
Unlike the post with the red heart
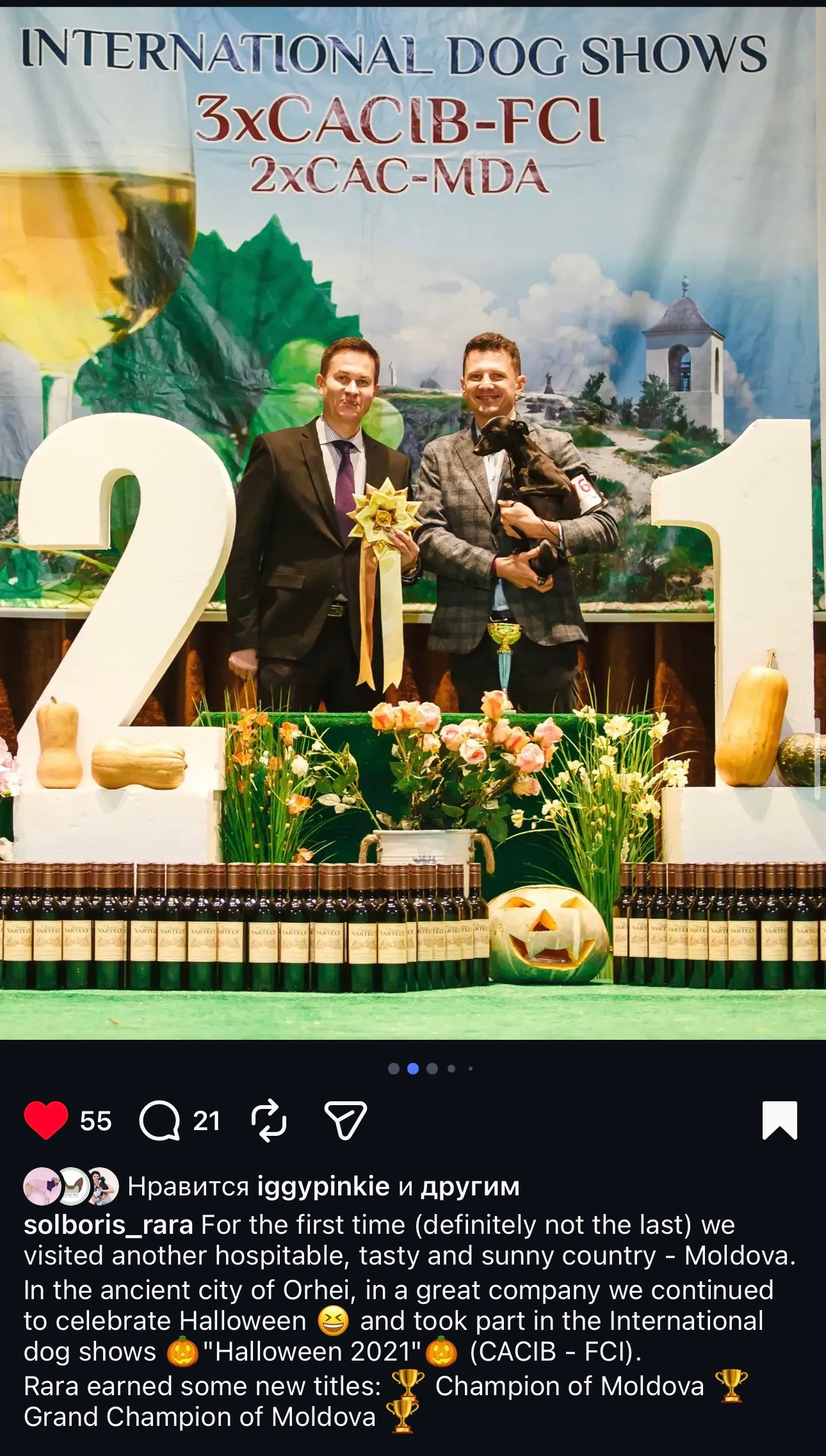(x=46, y=1120)
